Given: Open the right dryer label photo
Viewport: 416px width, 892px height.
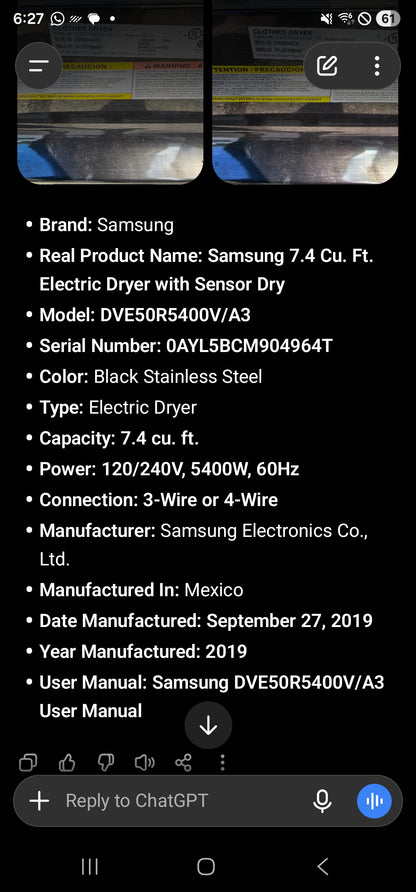Looking at the screenshot, I should point(305,91).
